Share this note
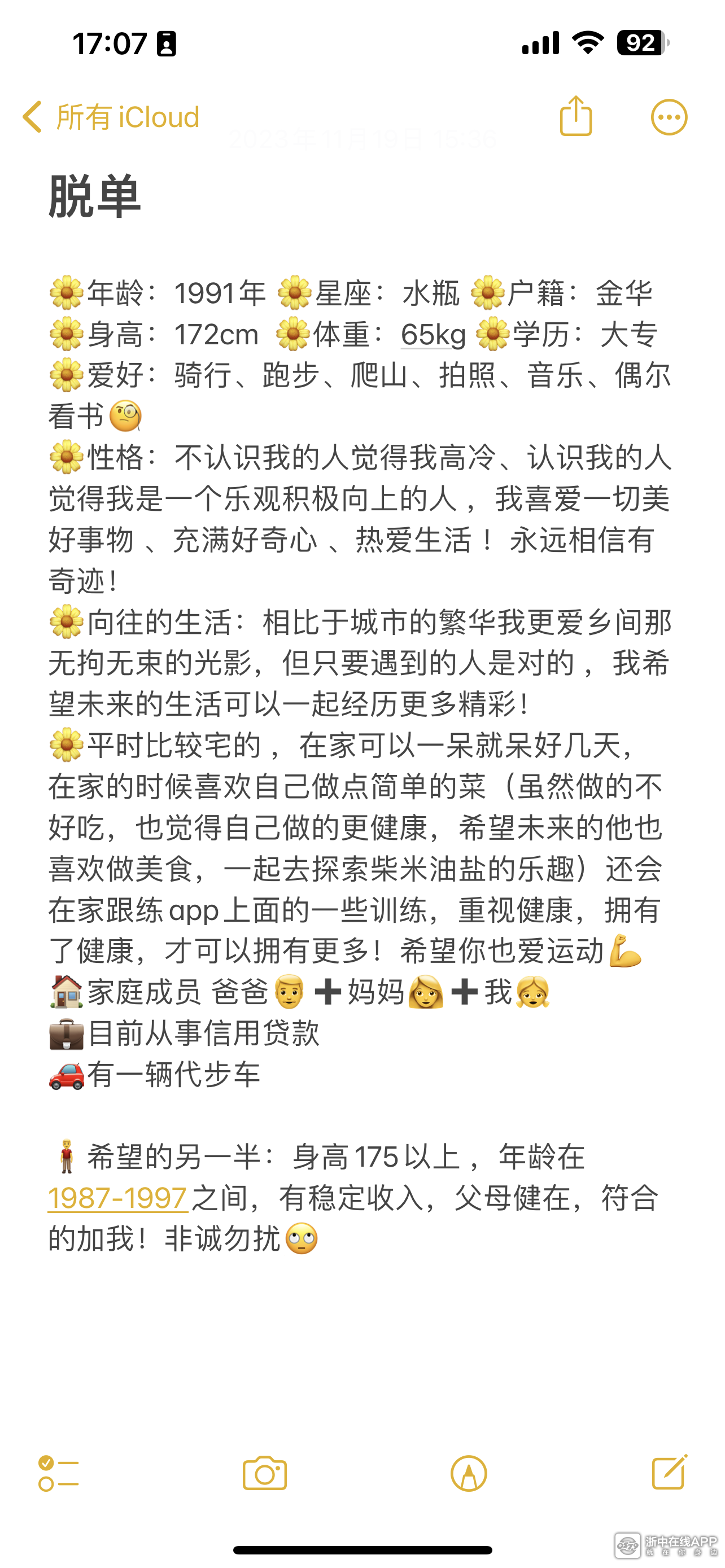The height and width of the screenshot is (1568, 725). (x=575, y=116)
